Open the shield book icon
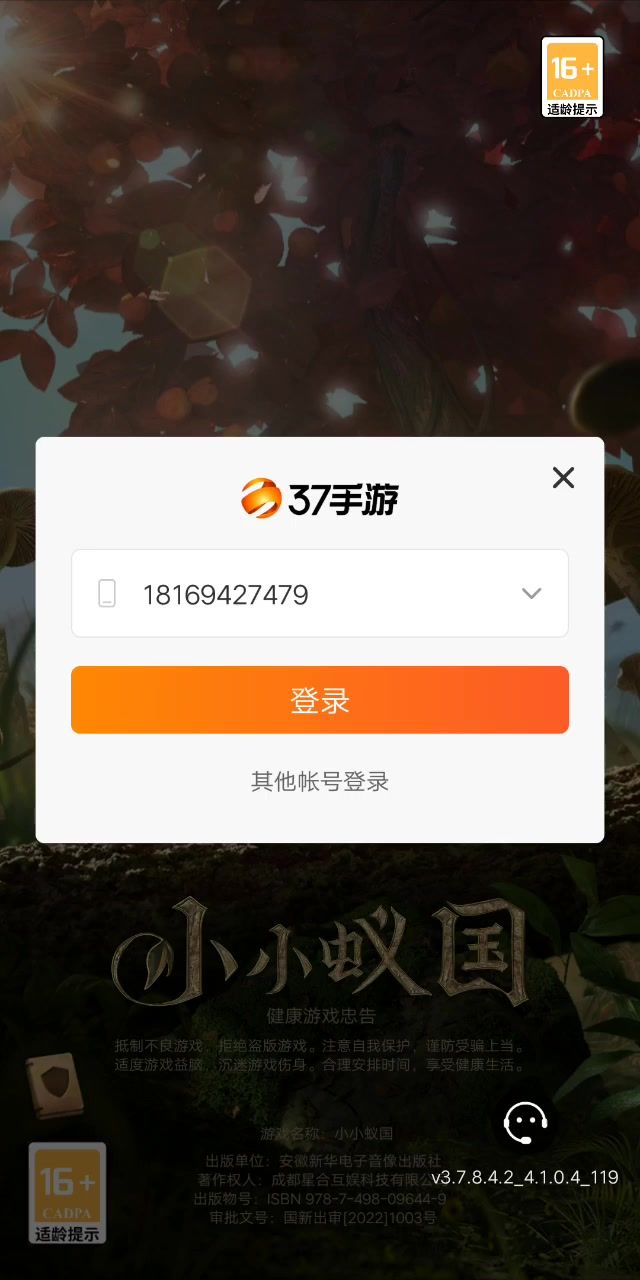 [x=54, y=1085]
